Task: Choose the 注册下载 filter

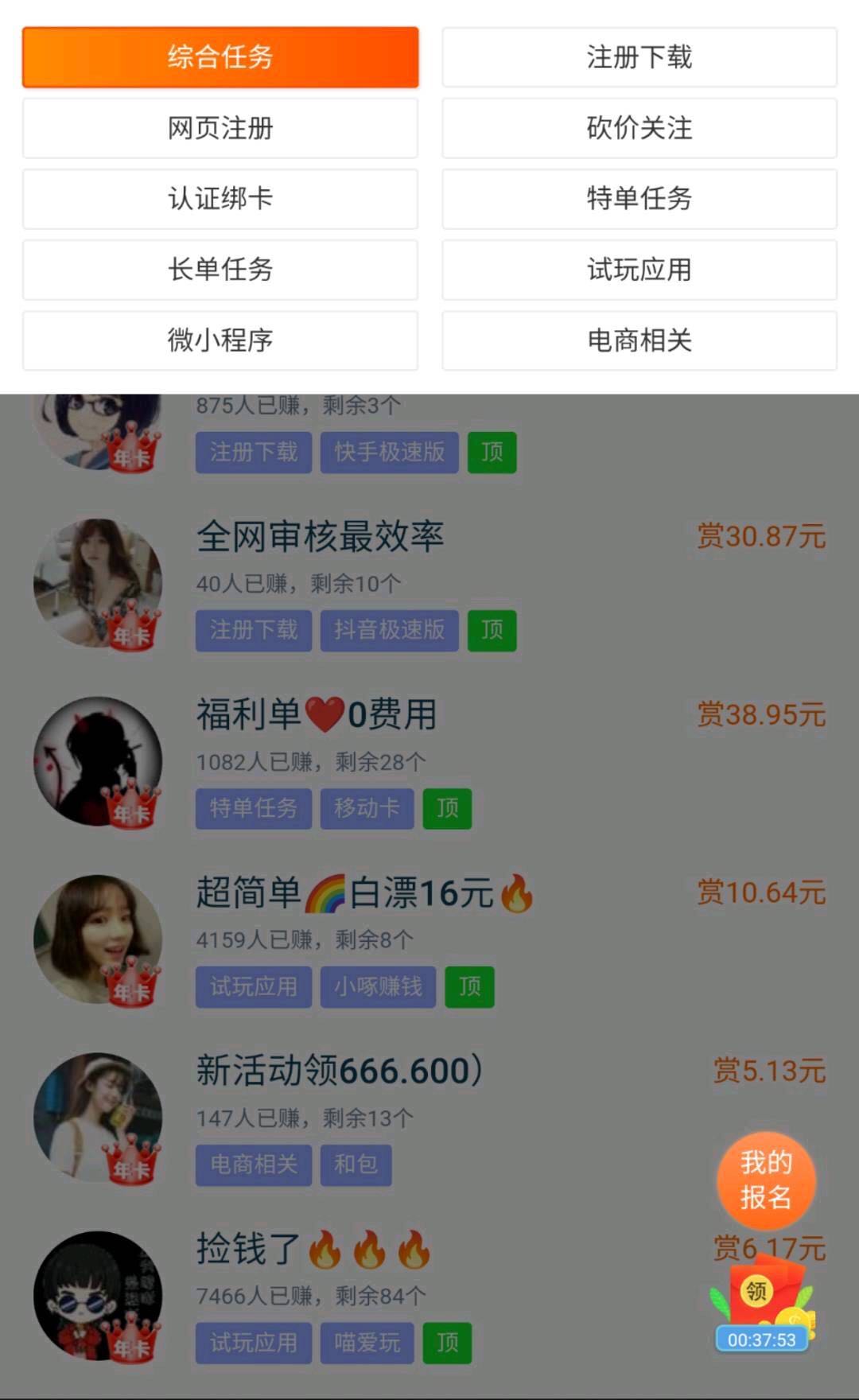Action: click(x=639, y=57)
